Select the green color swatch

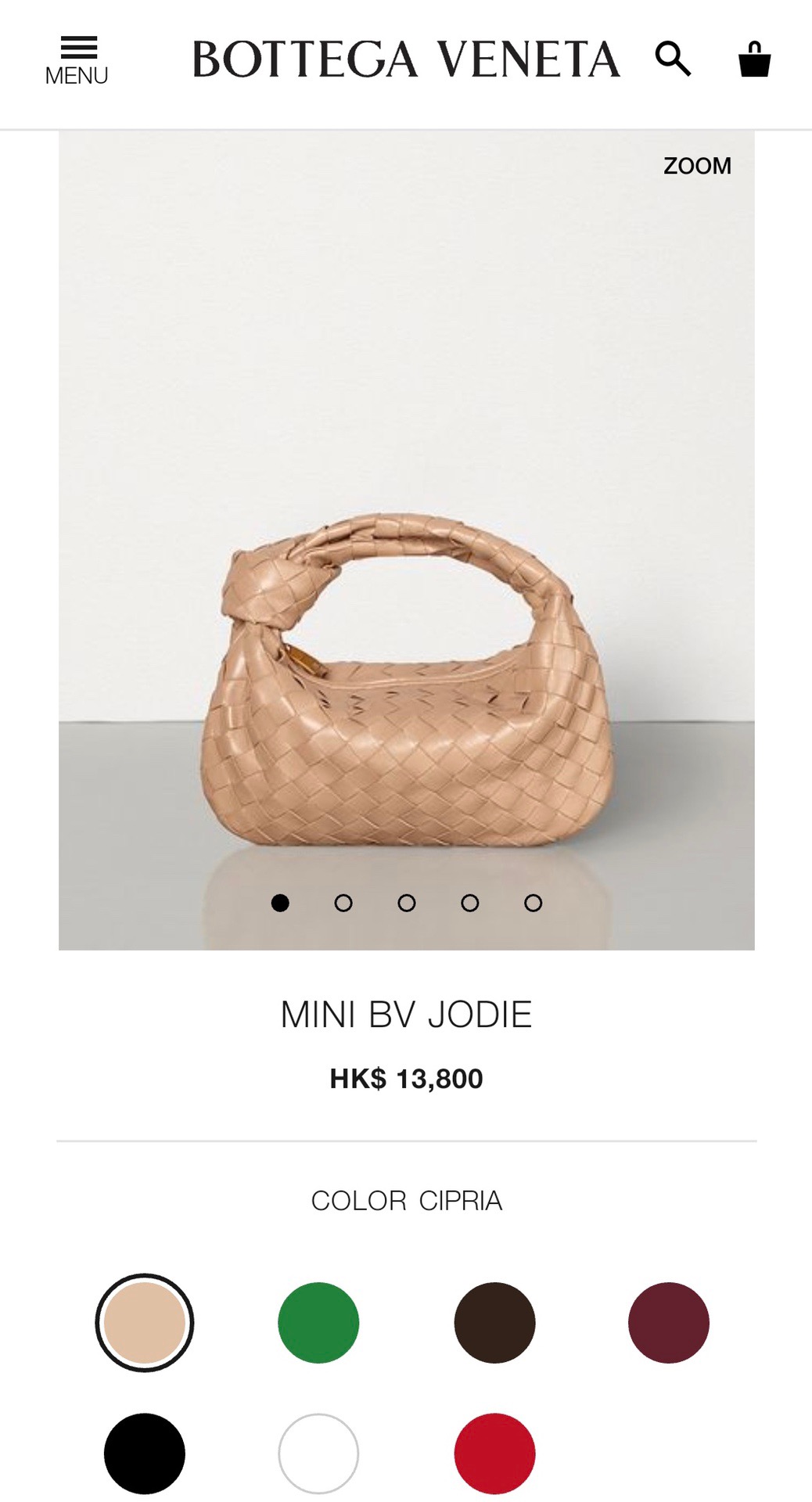tap(318, 1322)
